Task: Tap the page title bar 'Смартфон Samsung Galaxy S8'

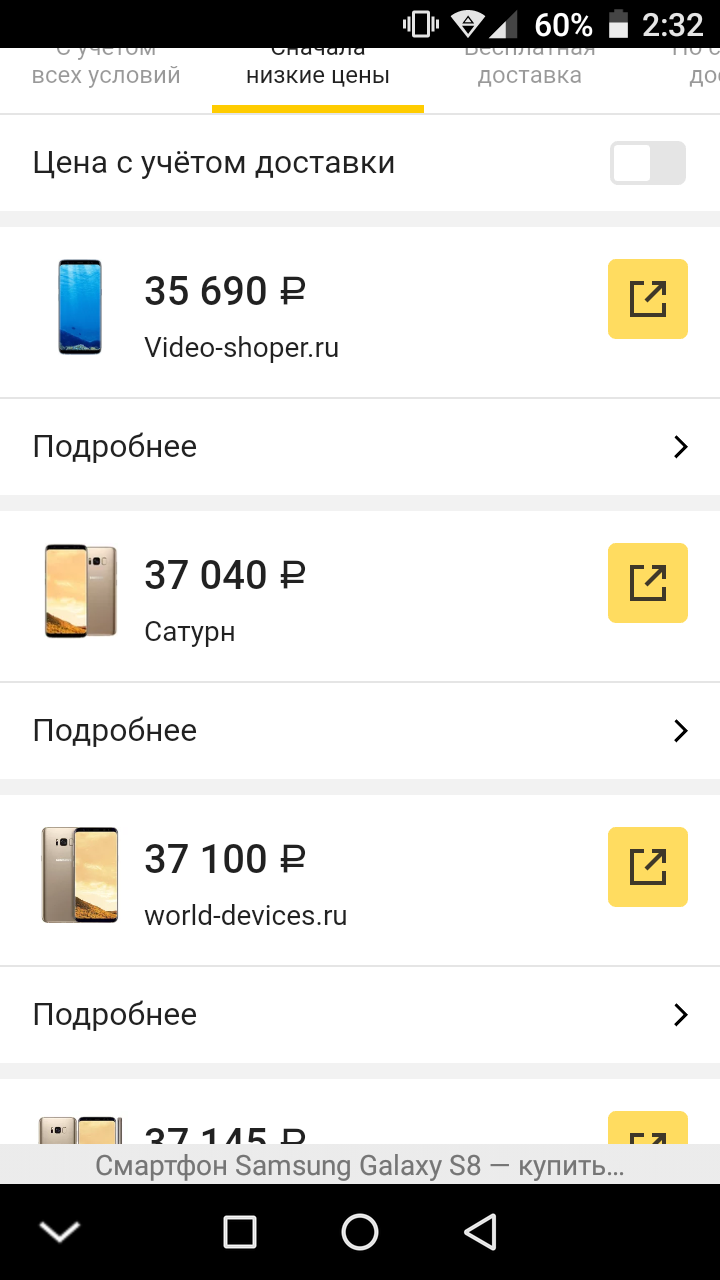Action: [x=360, y=1166]
